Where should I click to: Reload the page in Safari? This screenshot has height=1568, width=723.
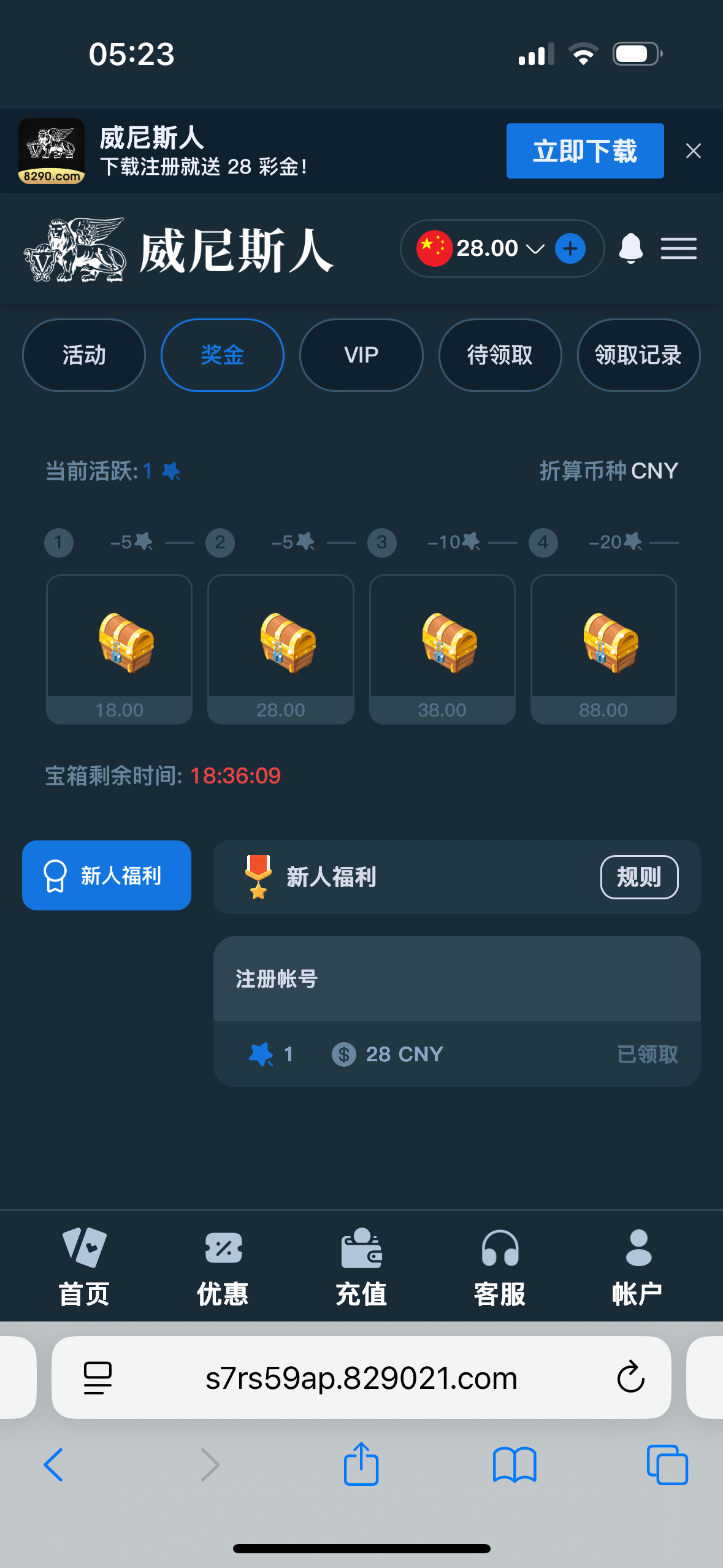pyautogui.click(x=630, y=1378)
